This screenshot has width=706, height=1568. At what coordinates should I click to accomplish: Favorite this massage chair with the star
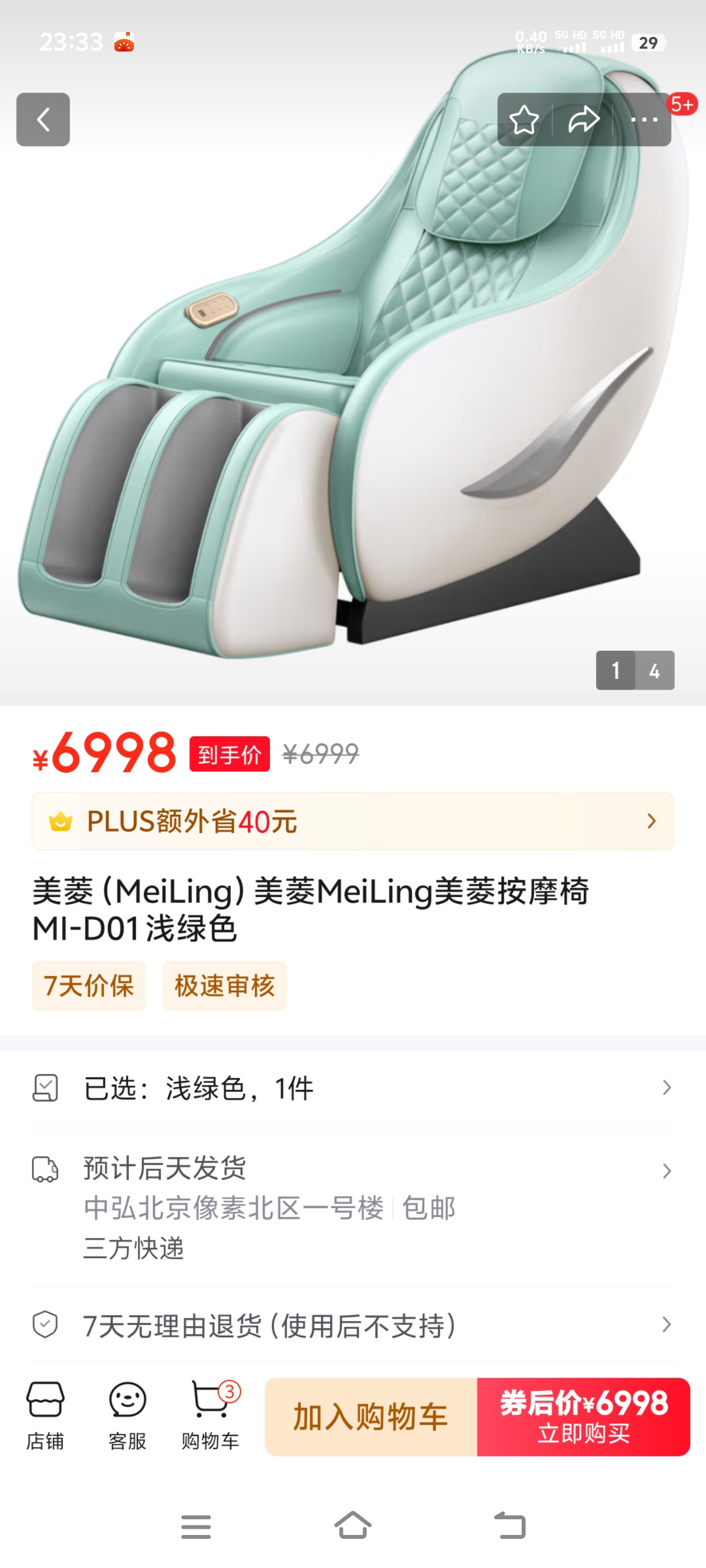tap(524, 119)
